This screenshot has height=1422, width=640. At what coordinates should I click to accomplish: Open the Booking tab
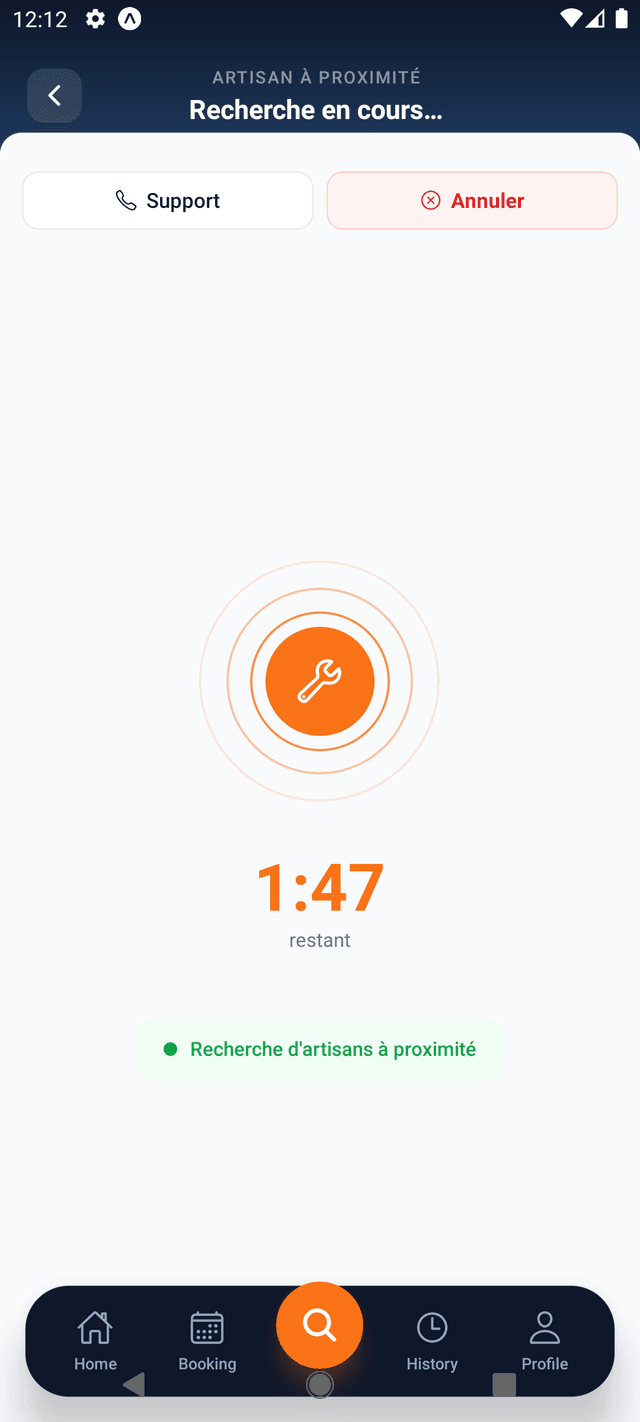pos(207,1340)
